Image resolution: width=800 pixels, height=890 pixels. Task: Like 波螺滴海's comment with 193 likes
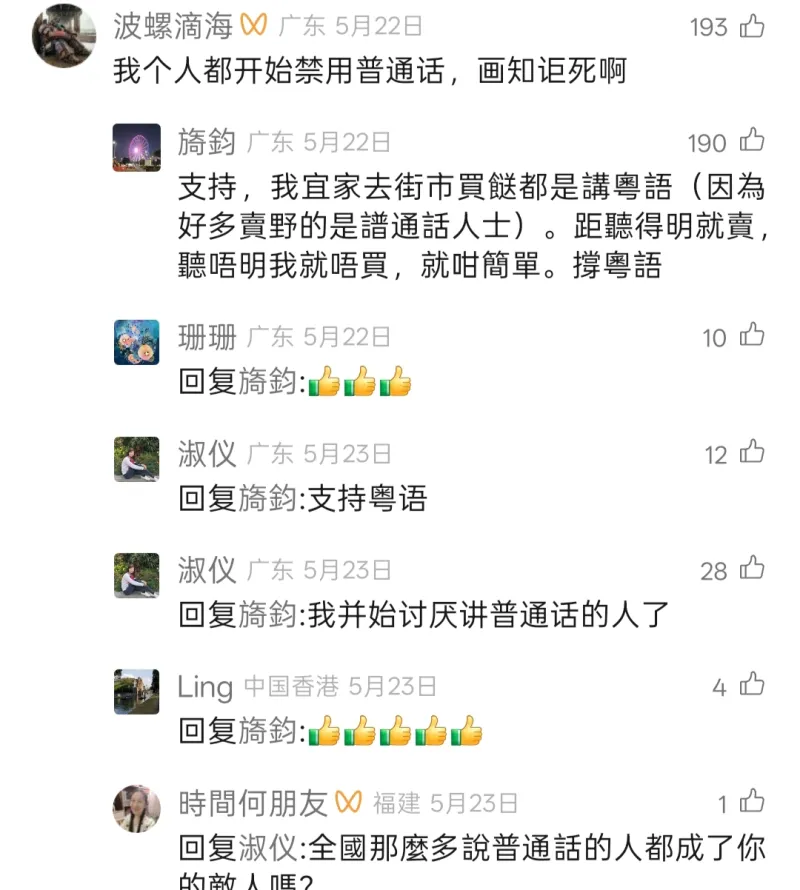pos(752,27)
